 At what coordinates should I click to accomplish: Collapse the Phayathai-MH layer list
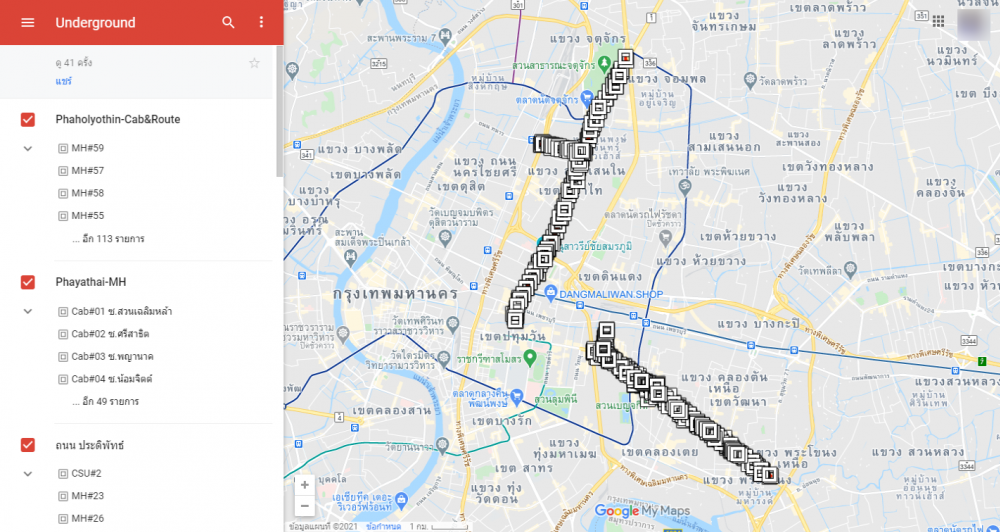coord(28,311)
